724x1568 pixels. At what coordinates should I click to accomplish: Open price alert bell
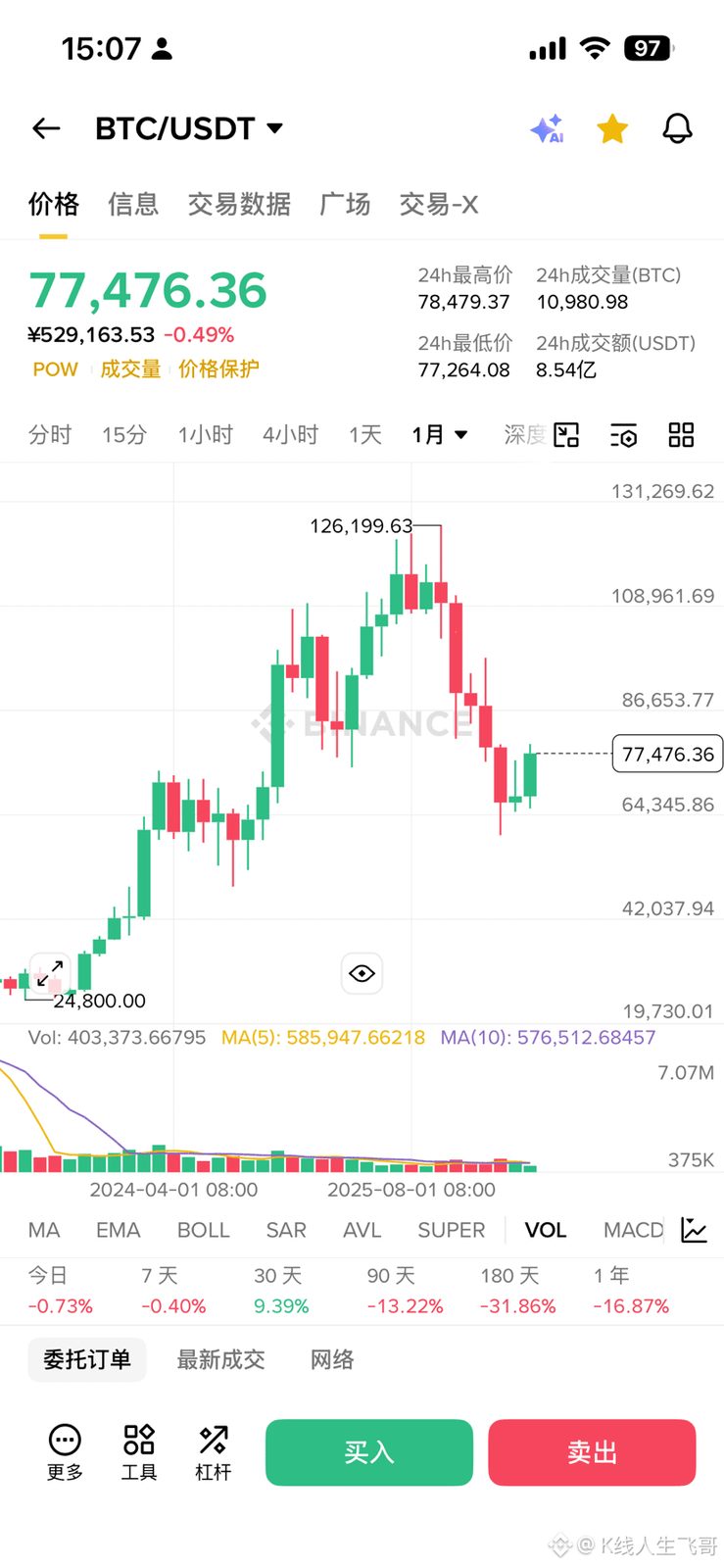coord(678,128)
